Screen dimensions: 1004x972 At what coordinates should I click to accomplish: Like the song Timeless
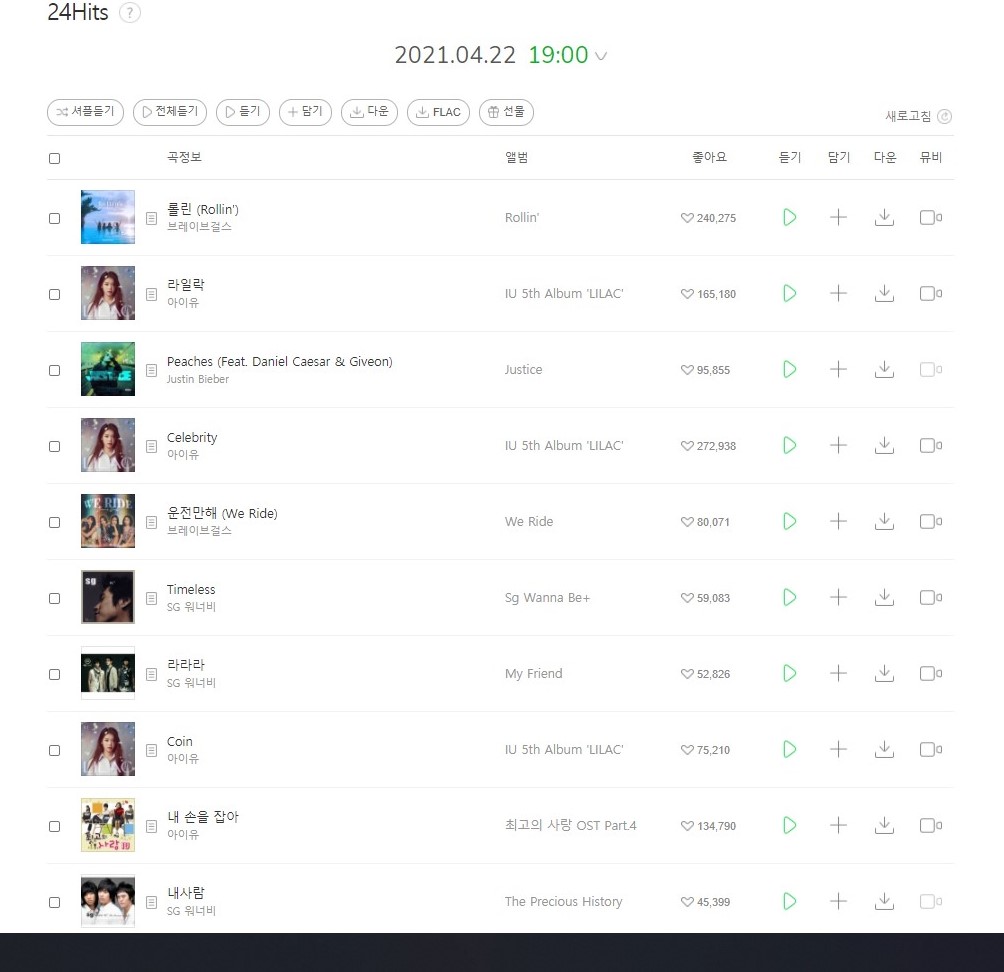[687, 598]
